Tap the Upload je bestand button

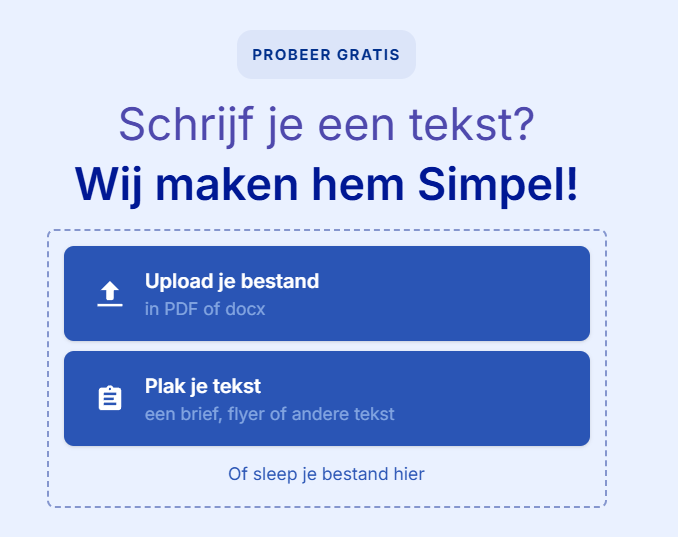[326, 293]
